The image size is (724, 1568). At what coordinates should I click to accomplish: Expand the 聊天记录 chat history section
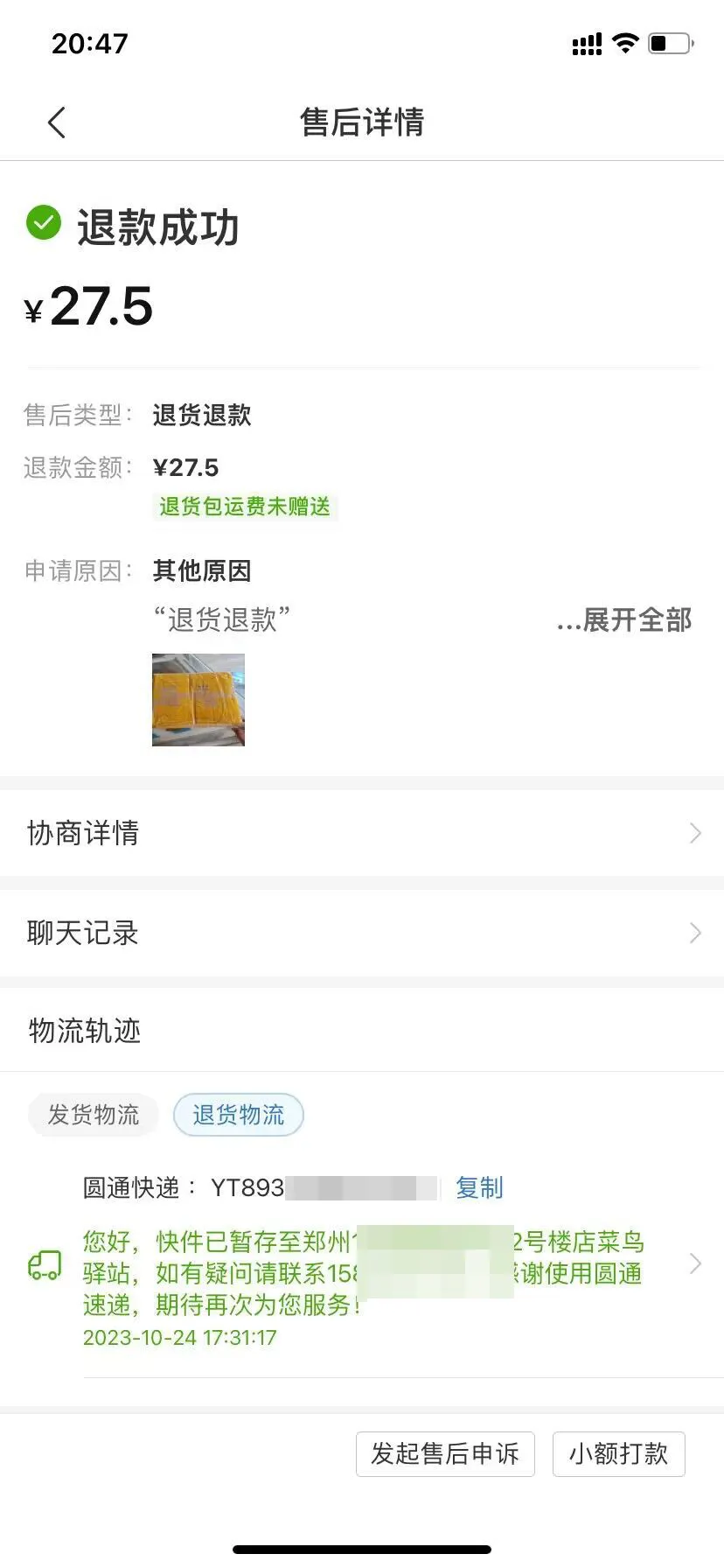point(695,933)
